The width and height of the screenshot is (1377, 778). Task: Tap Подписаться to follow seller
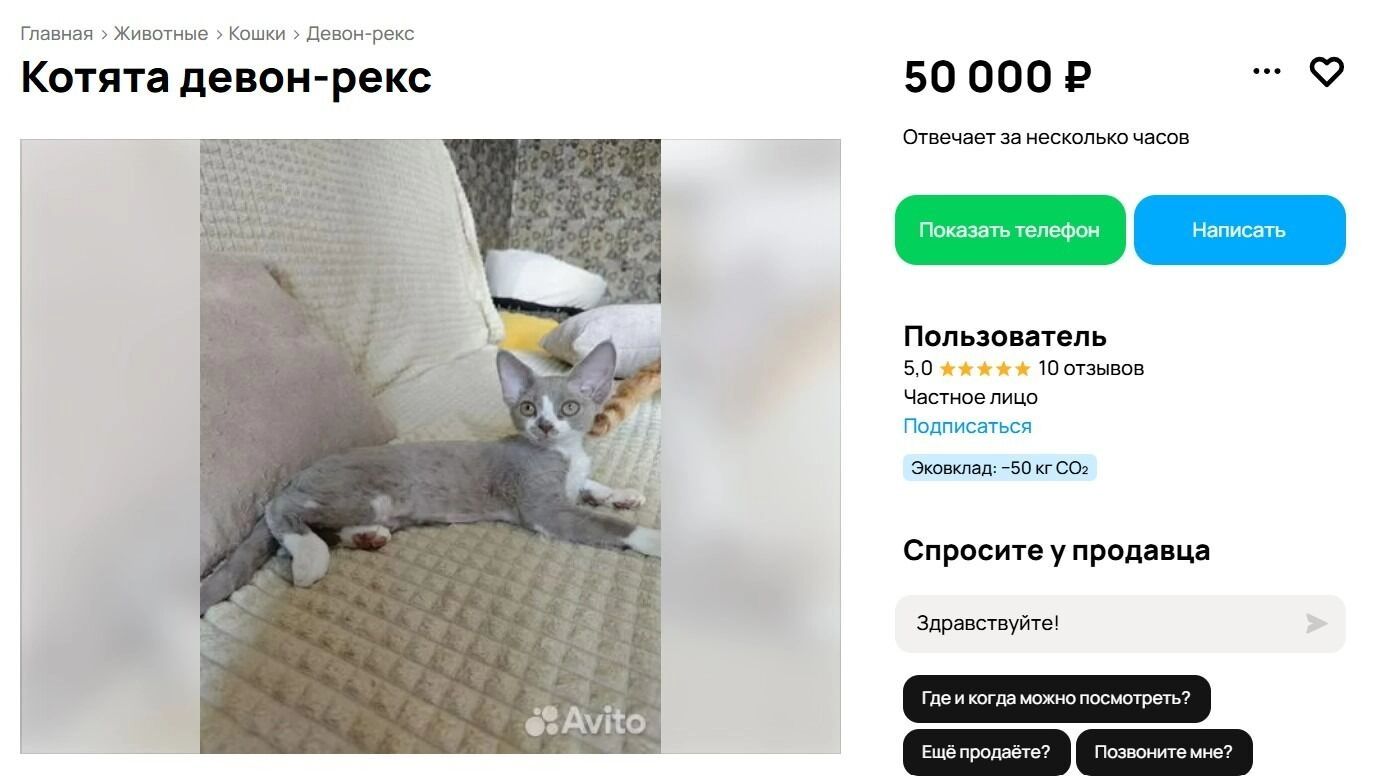966,426
